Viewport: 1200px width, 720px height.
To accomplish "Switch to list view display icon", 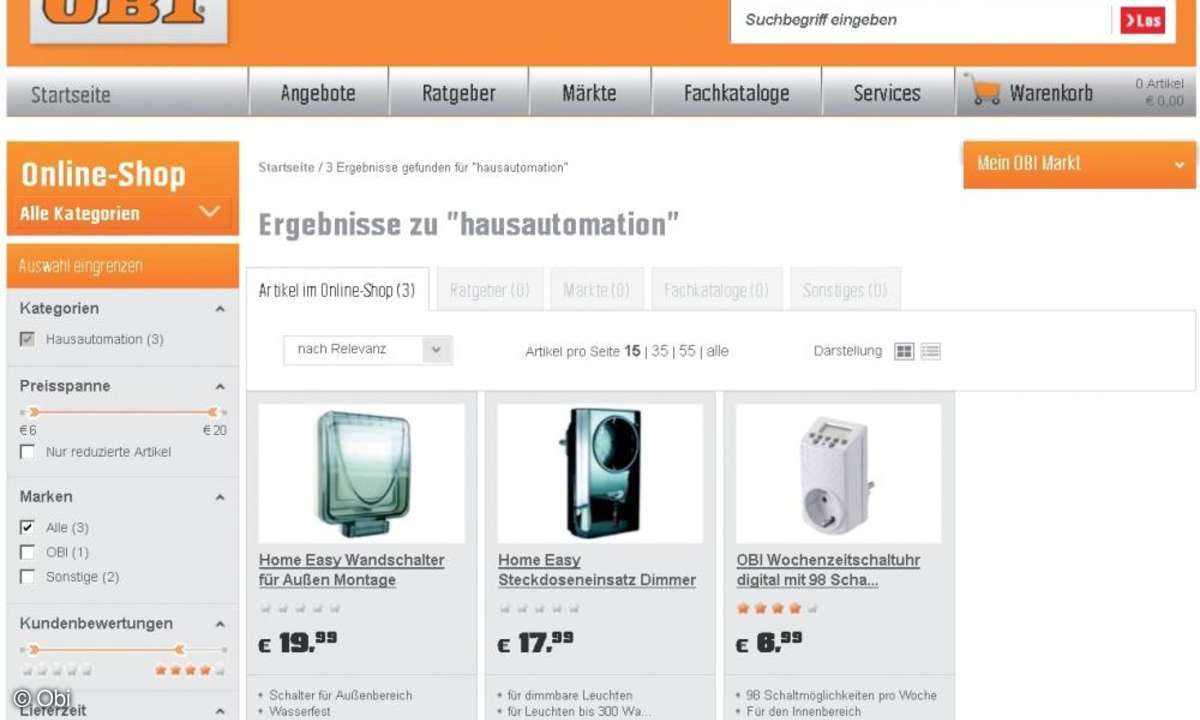I will point(931,352).
